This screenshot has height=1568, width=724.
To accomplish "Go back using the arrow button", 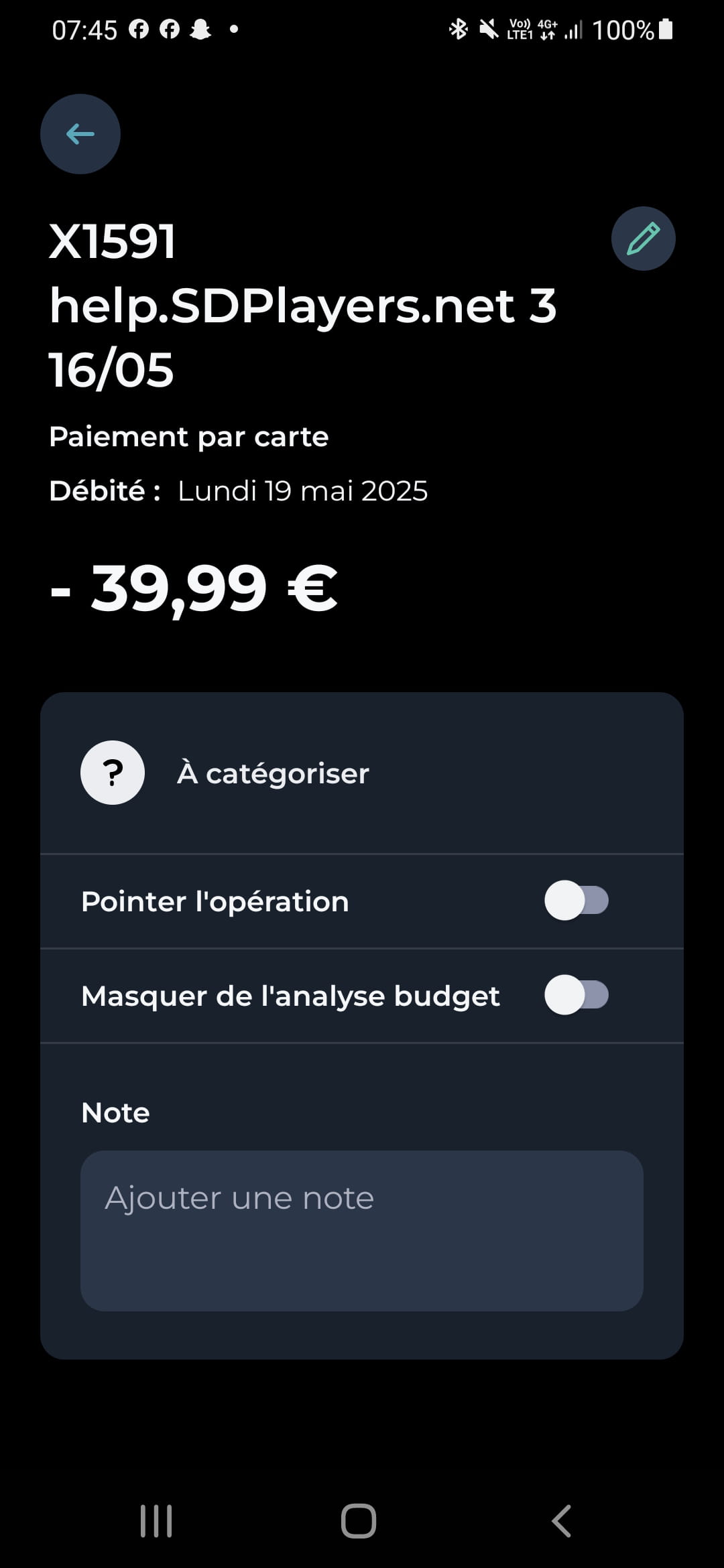I will pyautogui.click(x=80, y=134).
